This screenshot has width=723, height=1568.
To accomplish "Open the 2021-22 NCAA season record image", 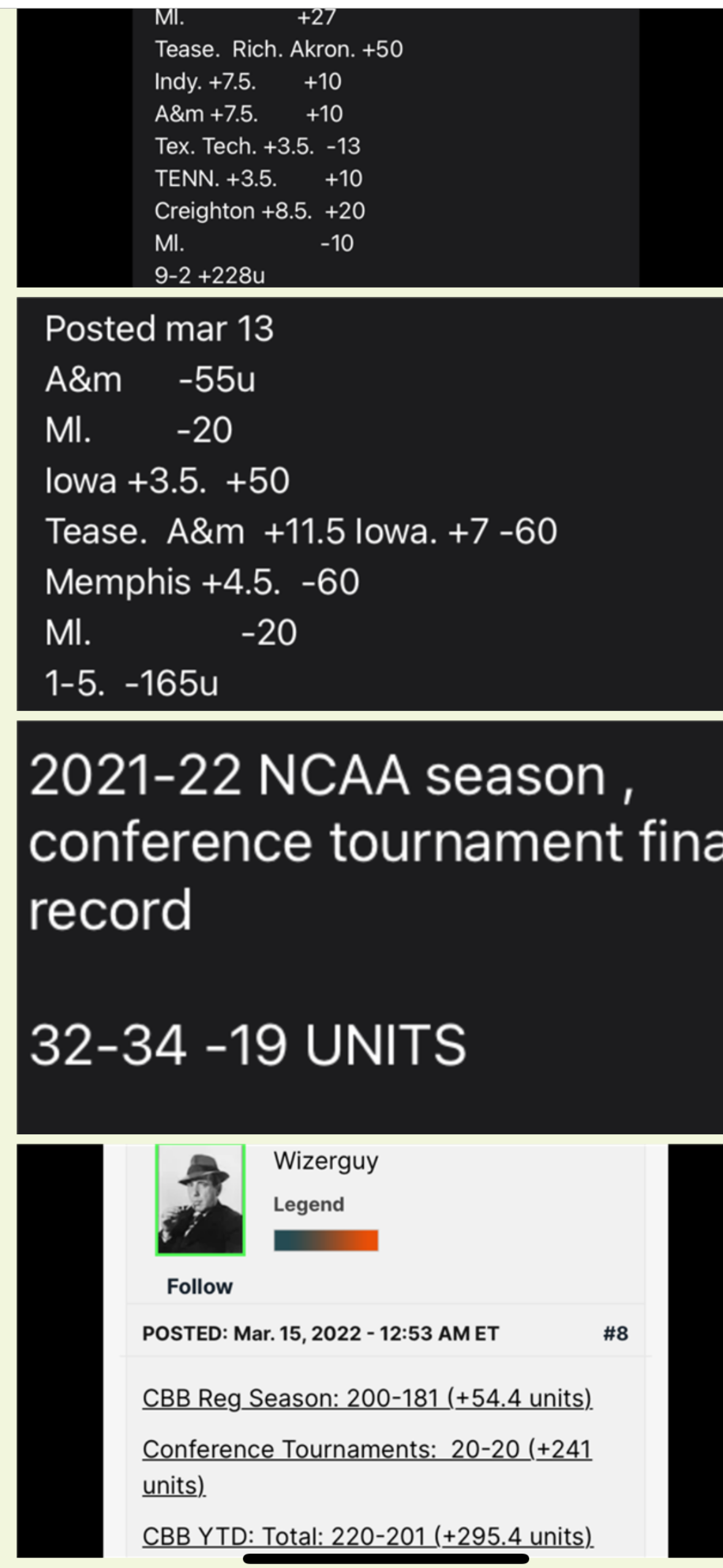I will (x=369, y=928).
